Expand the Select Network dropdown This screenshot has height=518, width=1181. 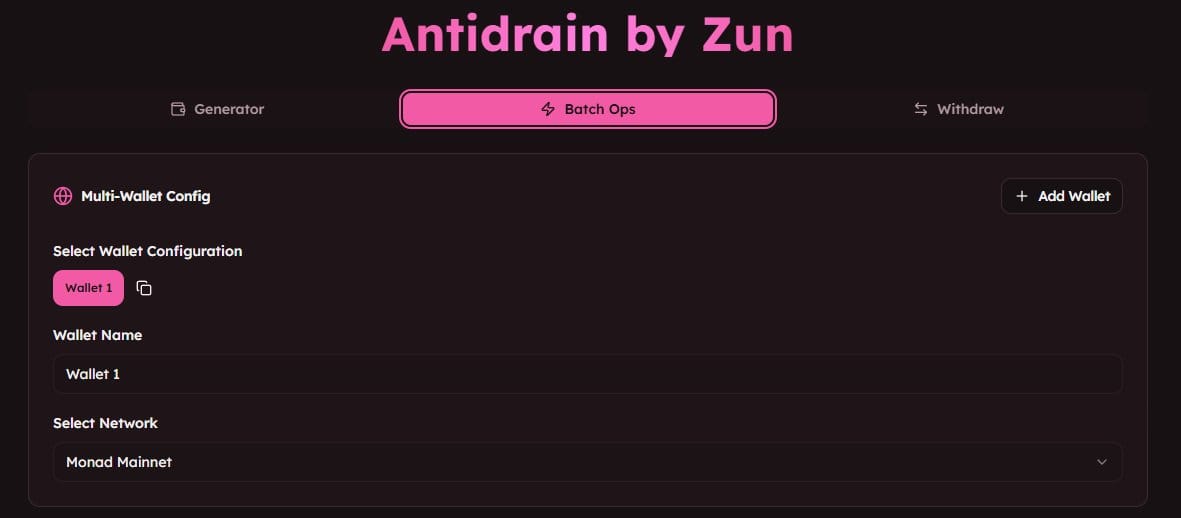pyautogui.click(x=587, y=462)
